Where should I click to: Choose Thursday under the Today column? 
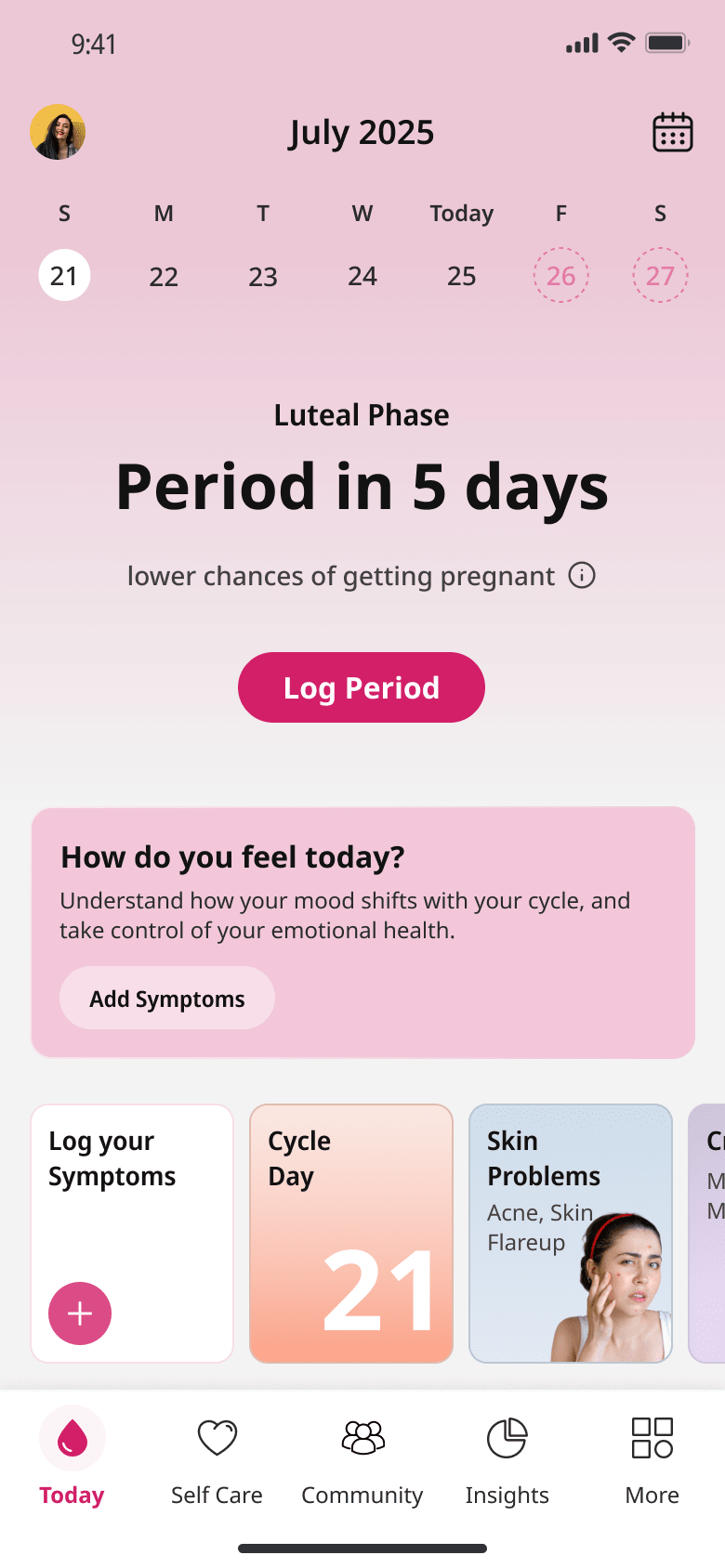pos(461,276)
